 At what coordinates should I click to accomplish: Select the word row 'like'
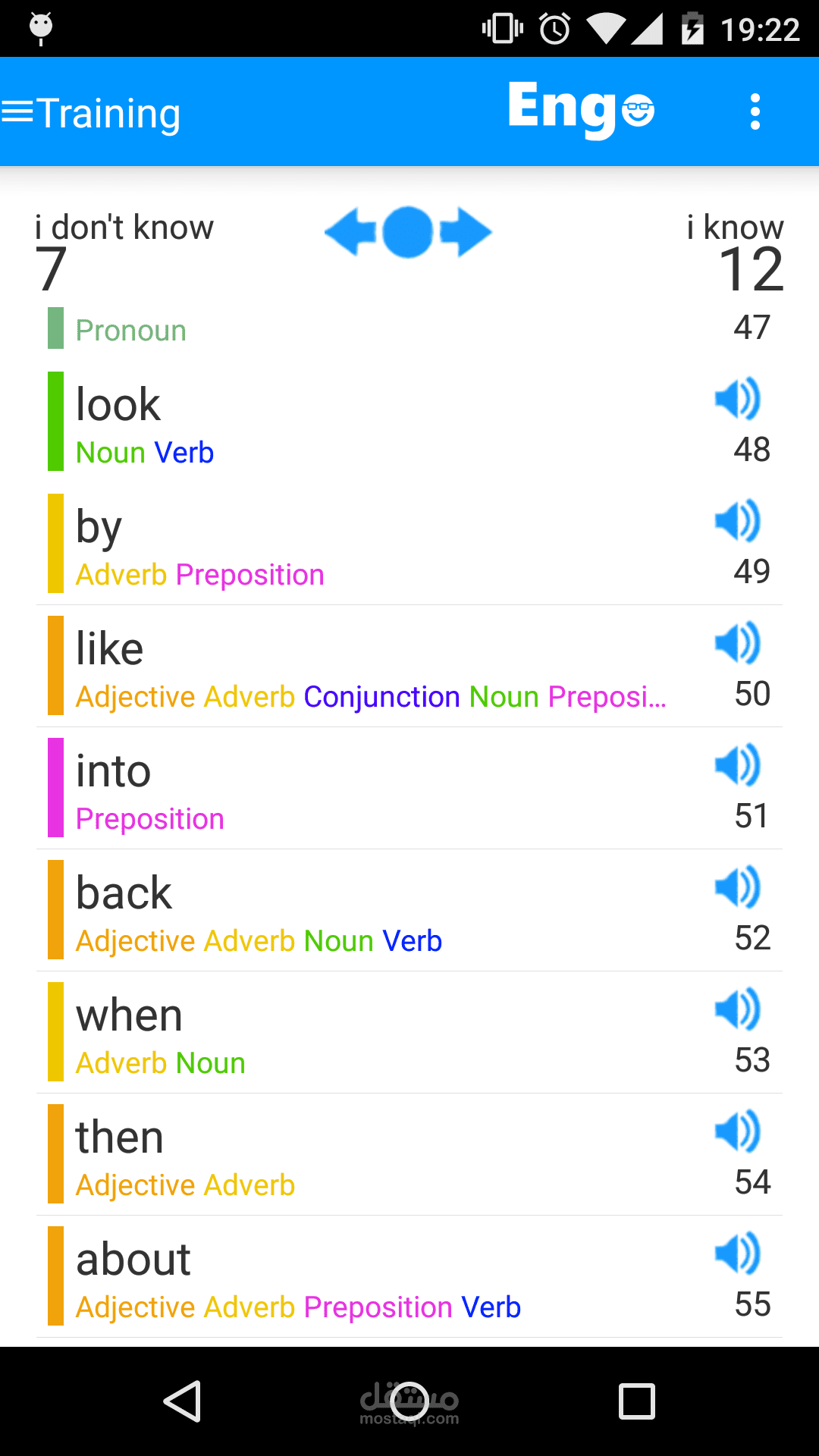pyautogui.click(x=409, y=666)
